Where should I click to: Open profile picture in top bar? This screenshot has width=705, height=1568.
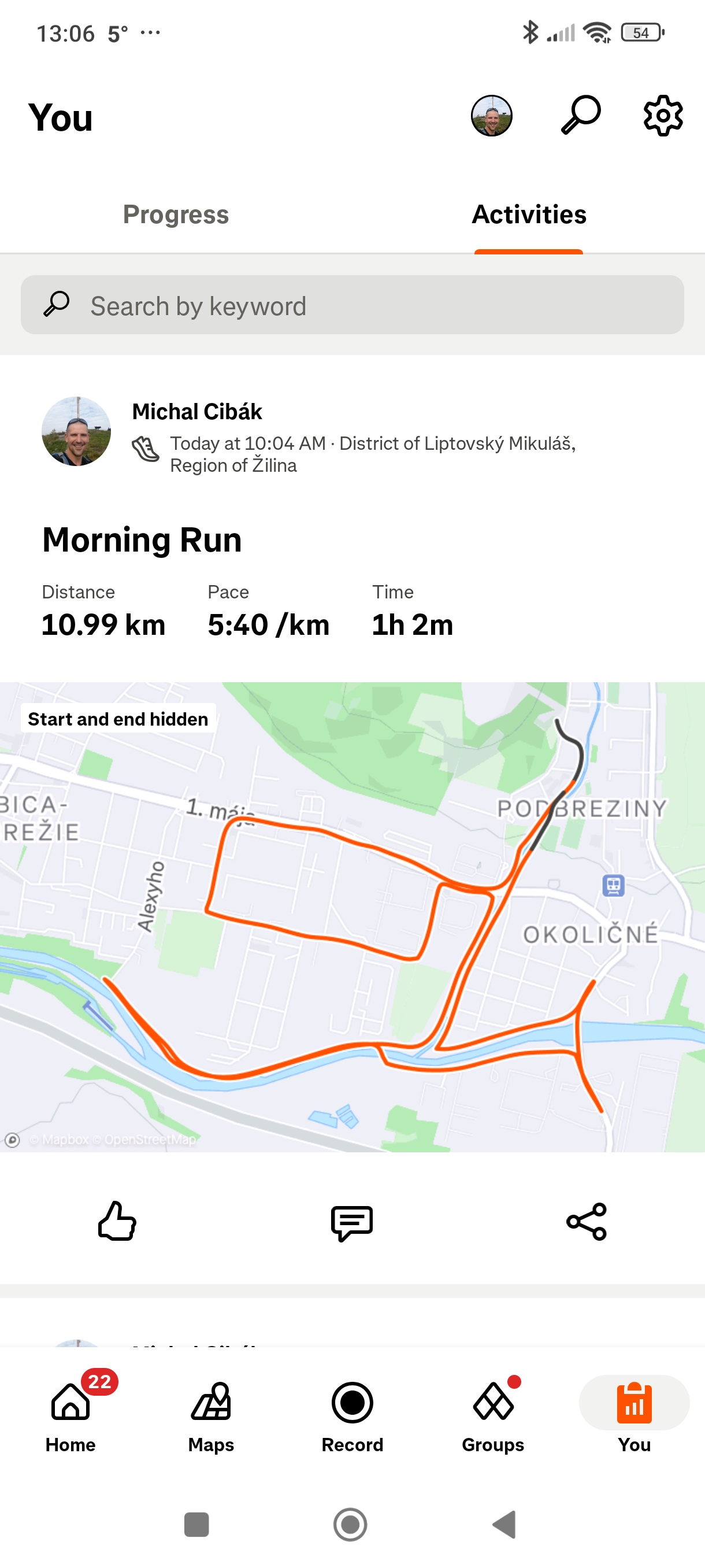492,116
